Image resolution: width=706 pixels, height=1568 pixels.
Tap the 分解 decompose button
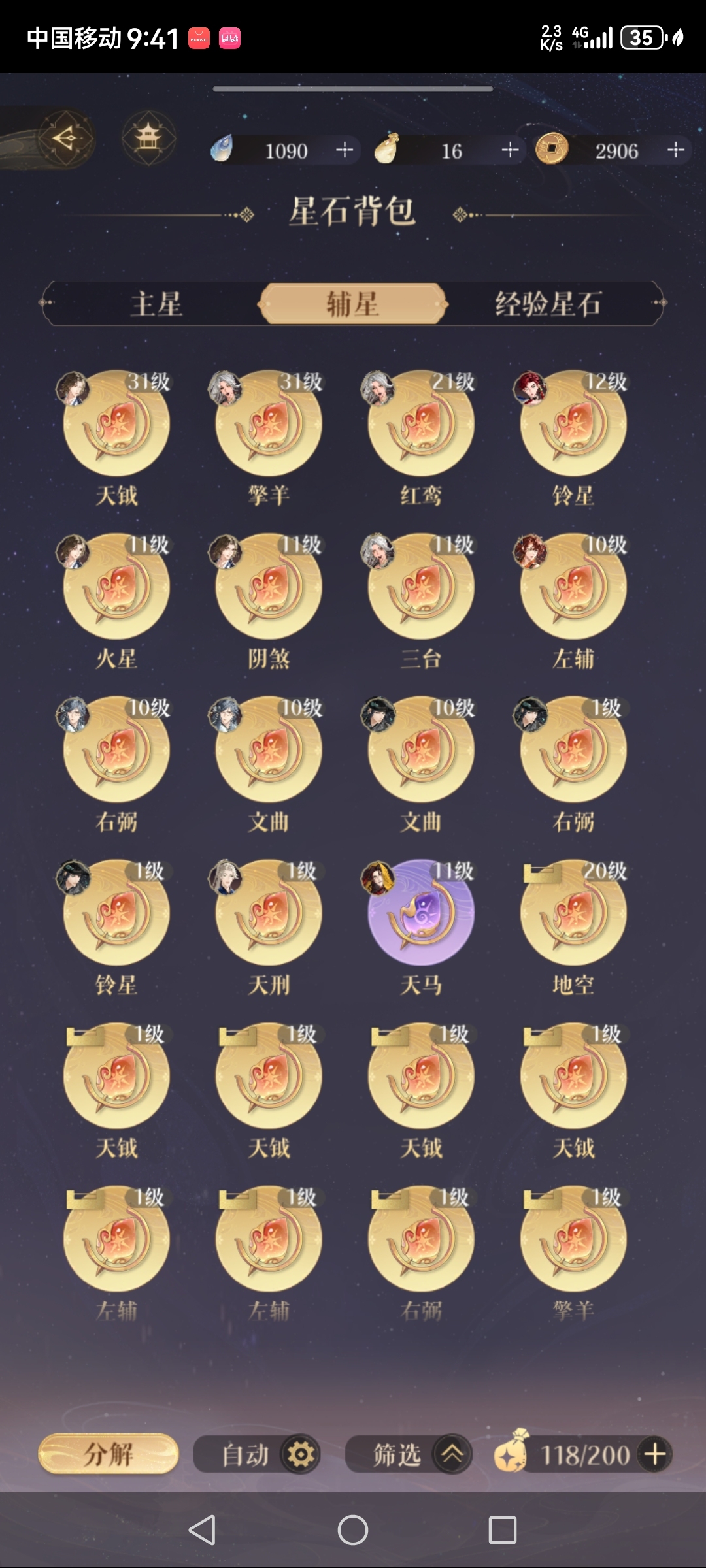coord(109,1454)
